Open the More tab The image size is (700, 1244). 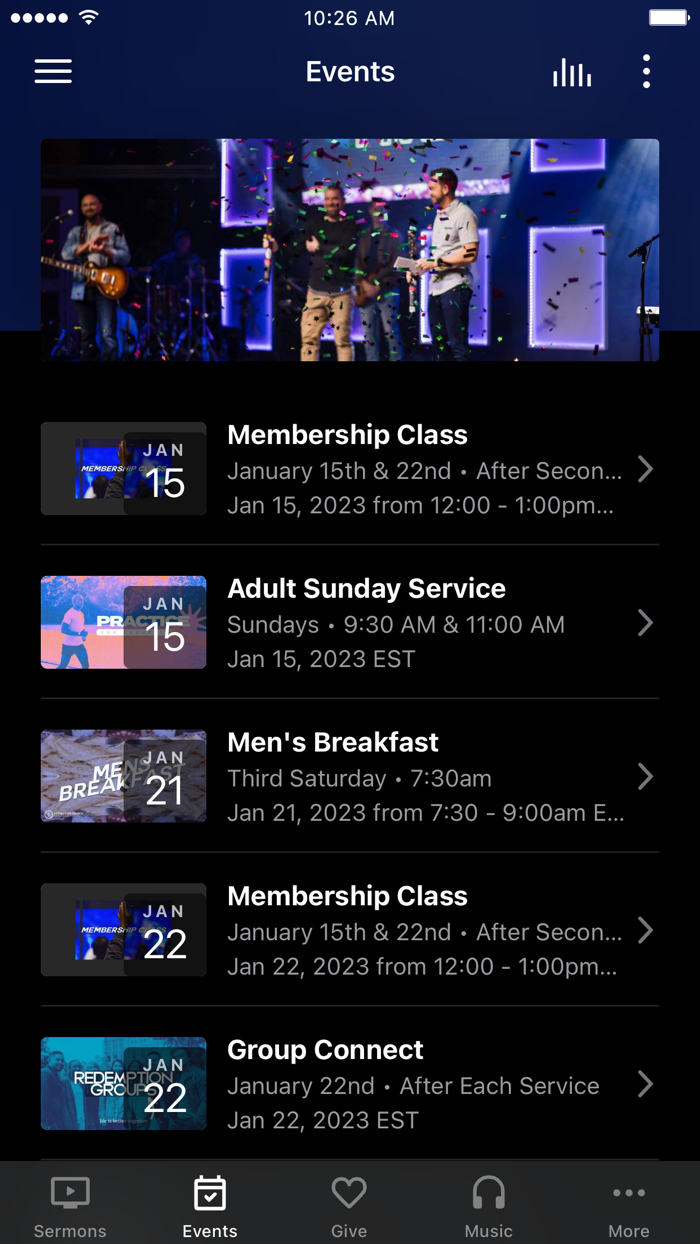pyautogui.click(x=629, y=1204)
